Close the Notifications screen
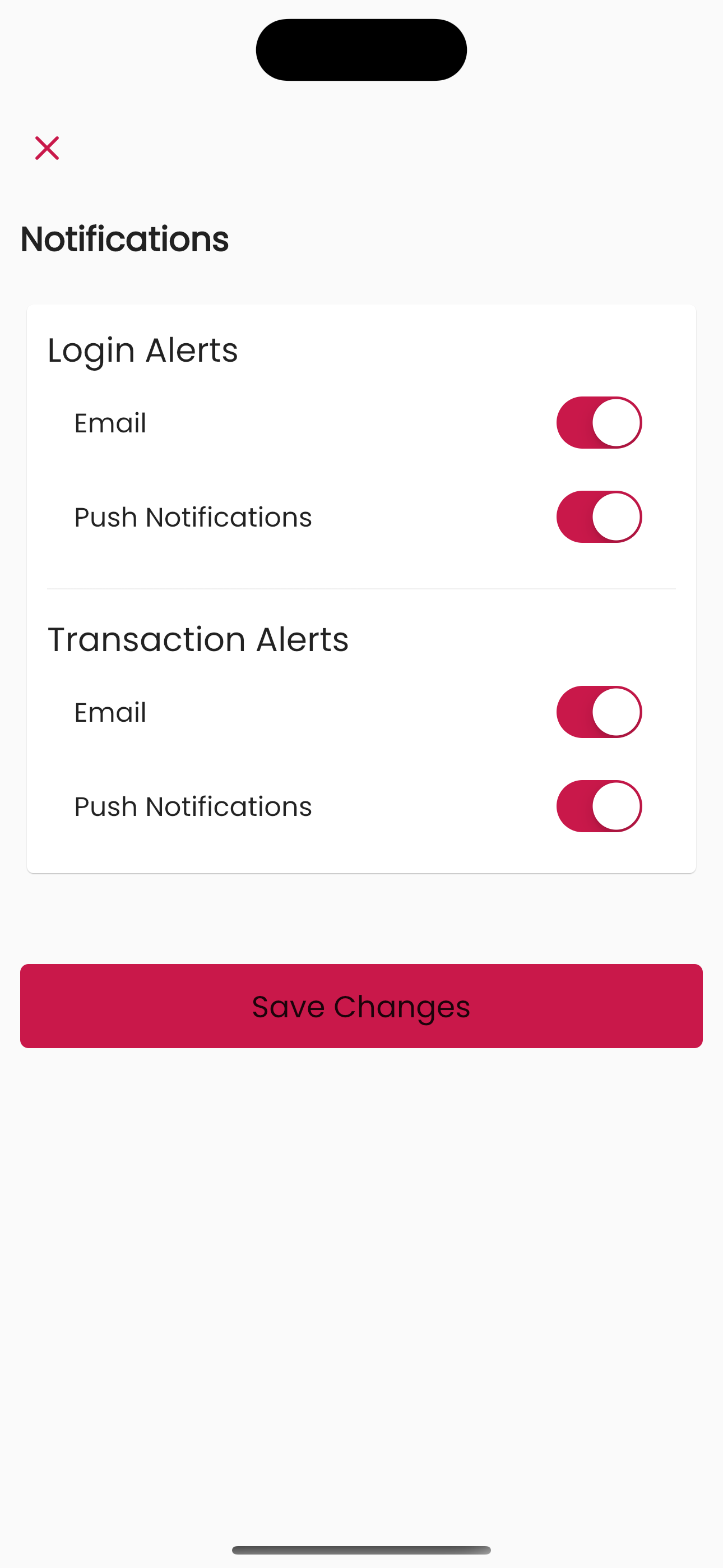Viewport: 723px width, 1568px height. (x=47, y=148)
